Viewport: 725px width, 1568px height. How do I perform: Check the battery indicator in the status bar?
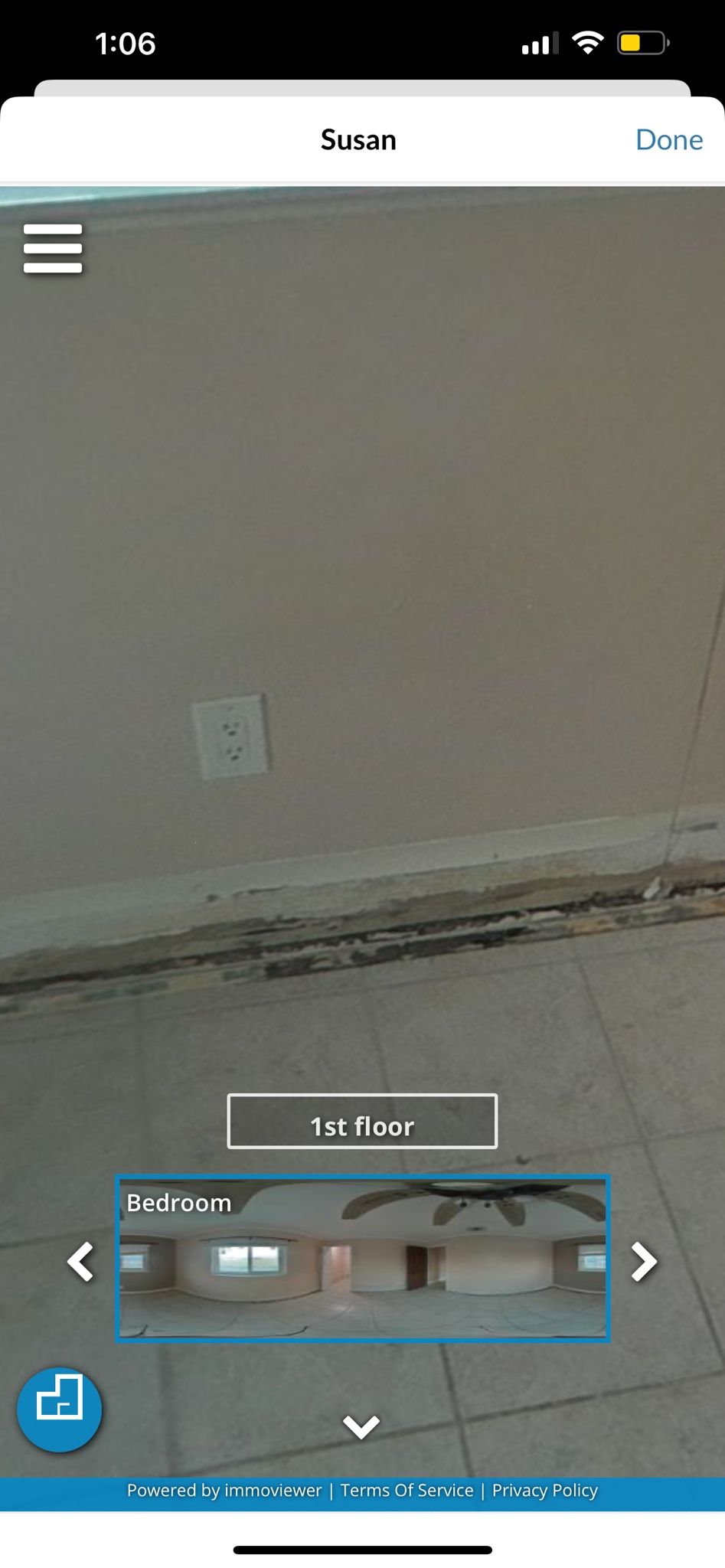click(x=642, y=44)
